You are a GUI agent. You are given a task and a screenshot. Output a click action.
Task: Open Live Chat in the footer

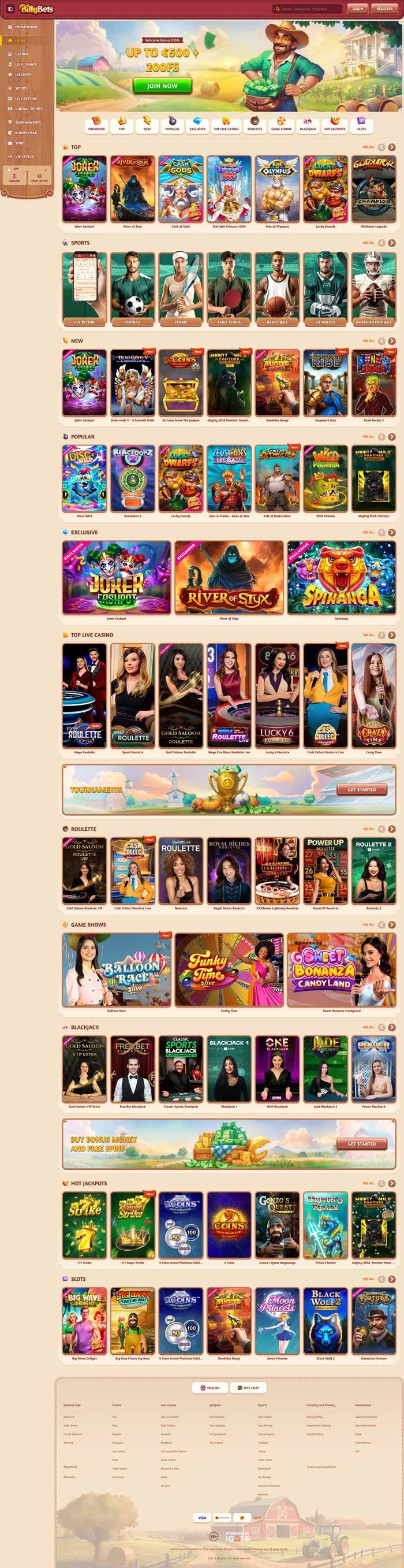(248, 1388)
